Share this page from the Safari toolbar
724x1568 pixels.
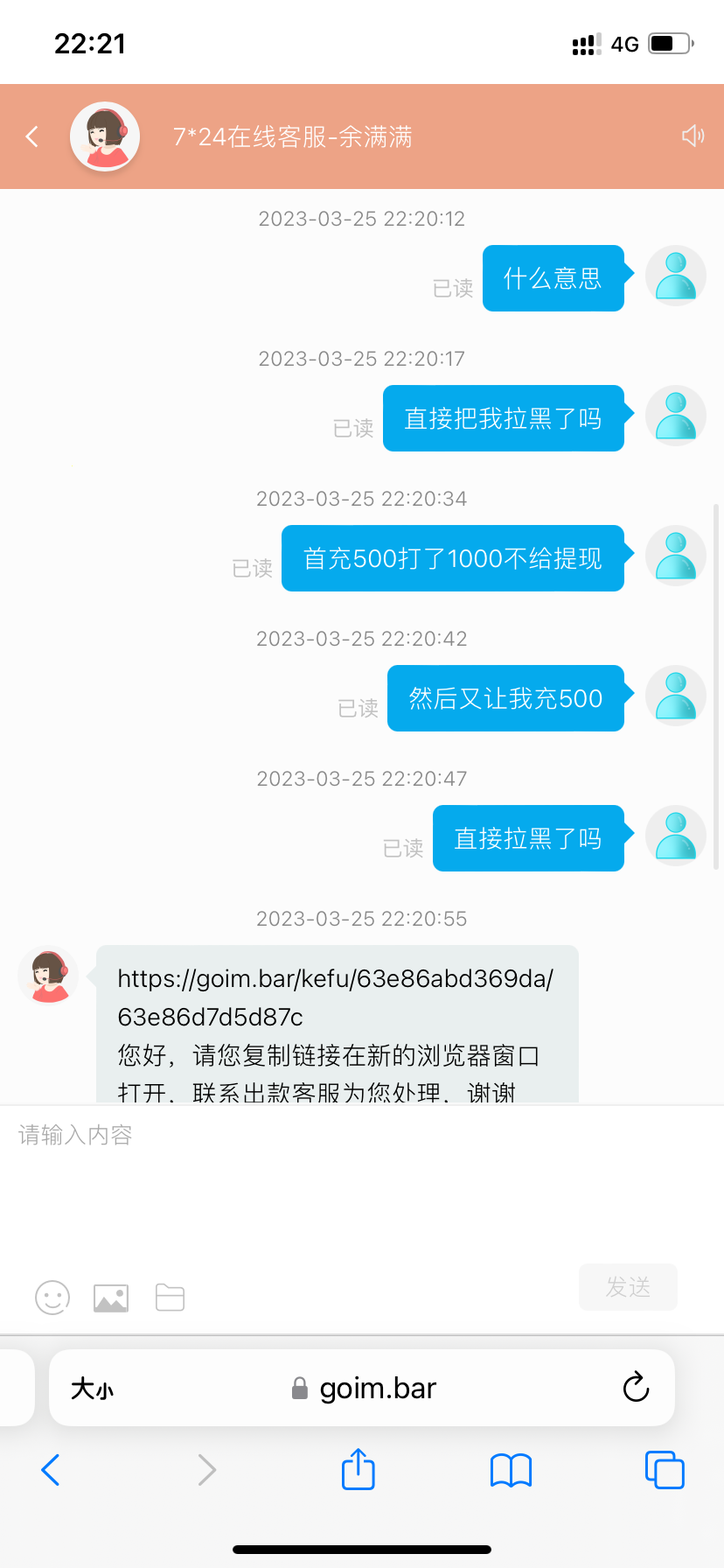(359, 1470)
